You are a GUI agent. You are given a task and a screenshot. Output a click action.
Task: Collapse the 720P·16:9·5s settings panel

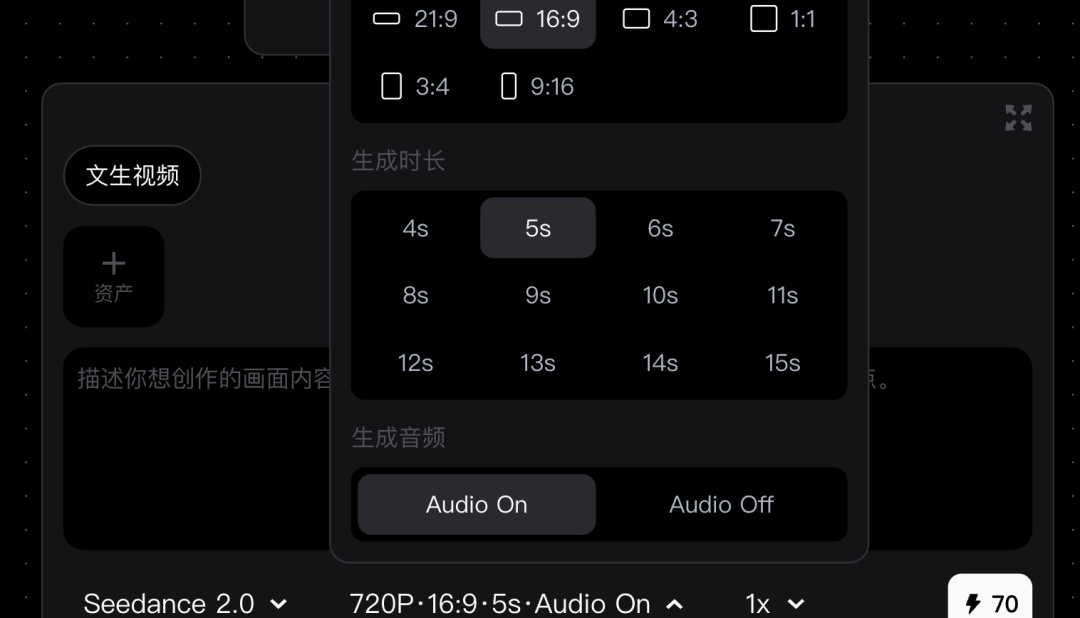click(517, 604)
